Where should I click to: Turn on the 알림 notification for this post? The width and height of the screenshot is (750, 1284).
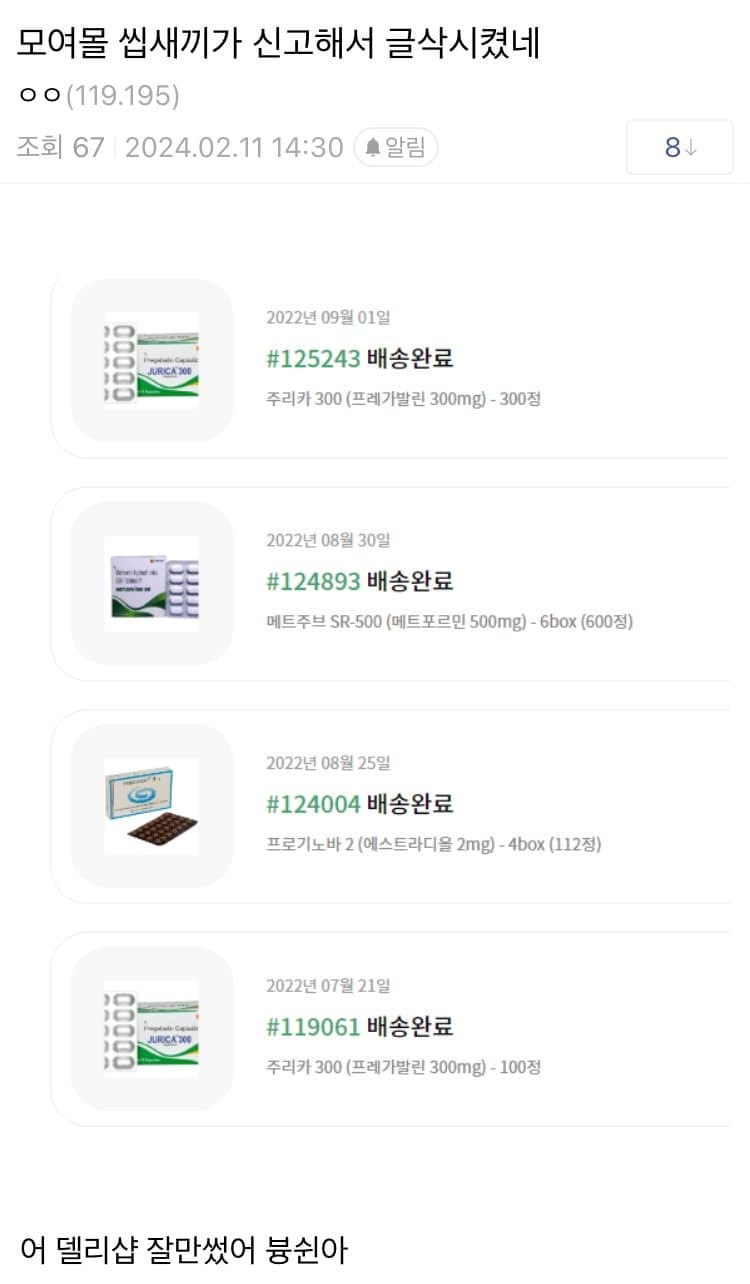pos(396,148)
